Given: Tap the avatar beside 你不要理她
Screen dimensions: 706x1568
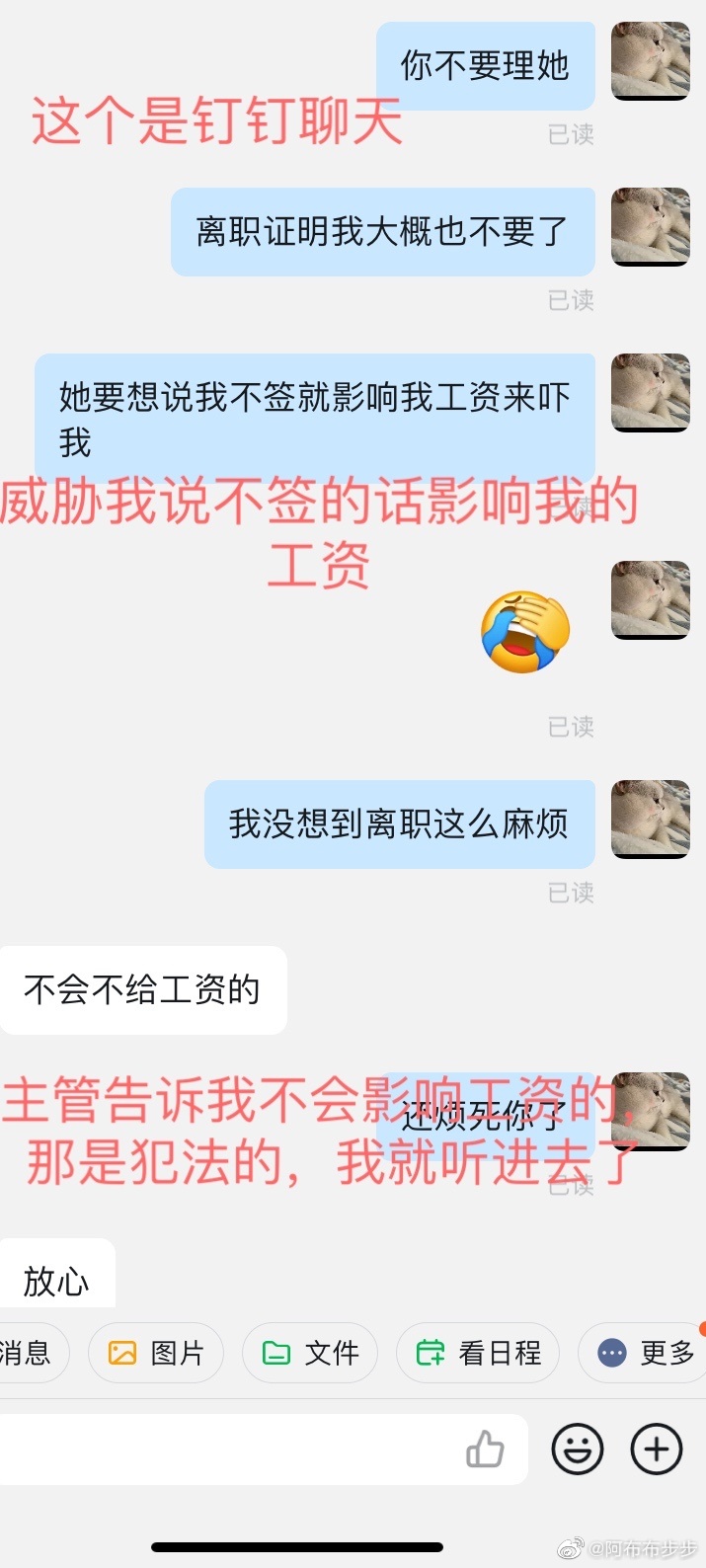Looking at the screenshot, I should pyautogui.click(x=651, y=60).
